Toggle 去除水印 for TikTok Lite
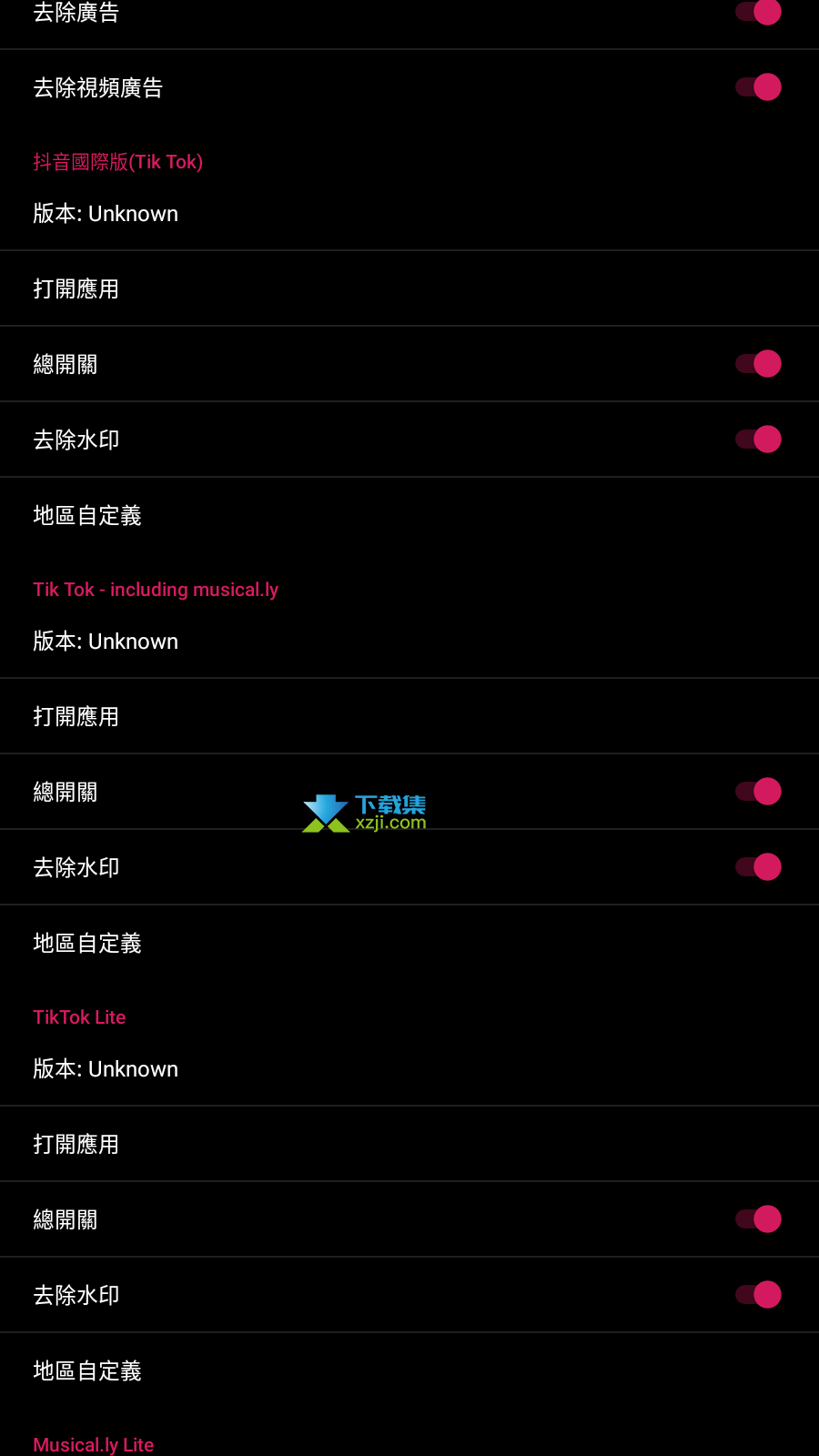 [758, 1295]
